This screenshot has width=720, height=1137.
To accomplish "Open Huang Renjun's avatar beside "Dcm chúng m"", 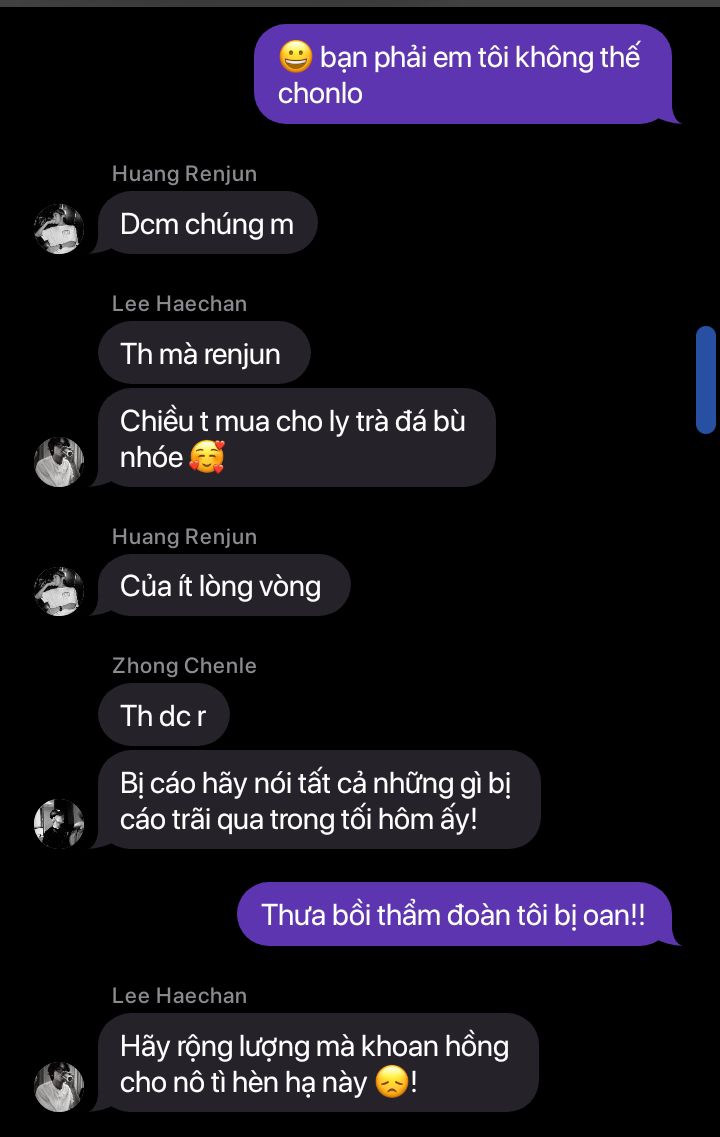I will 59,229.
